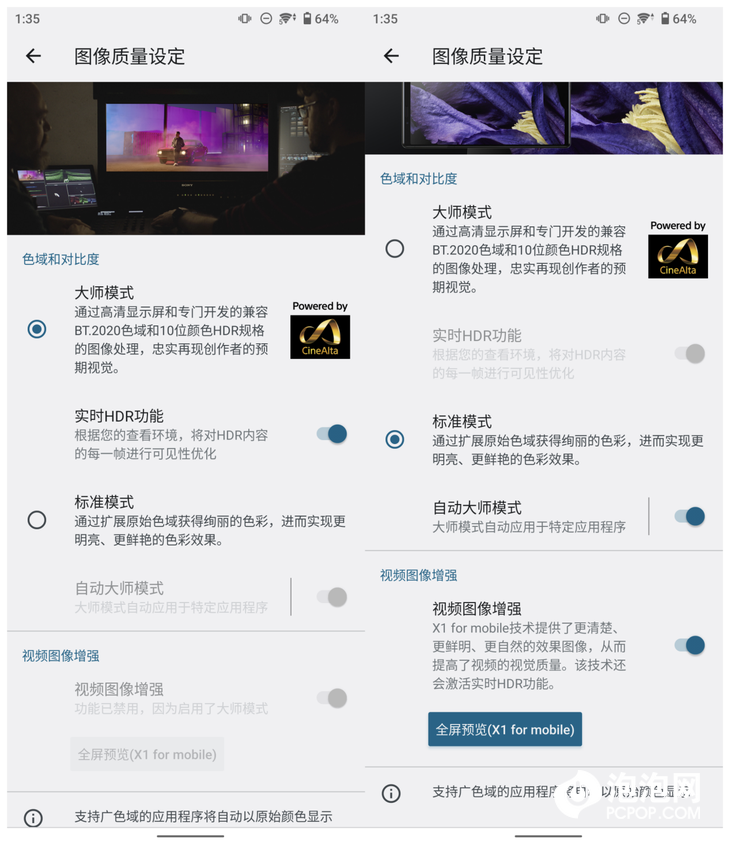Turn off the enabled 实时HDR功能 switch
The width and height of the screenshot is (730, 849).
click(331, 433)
